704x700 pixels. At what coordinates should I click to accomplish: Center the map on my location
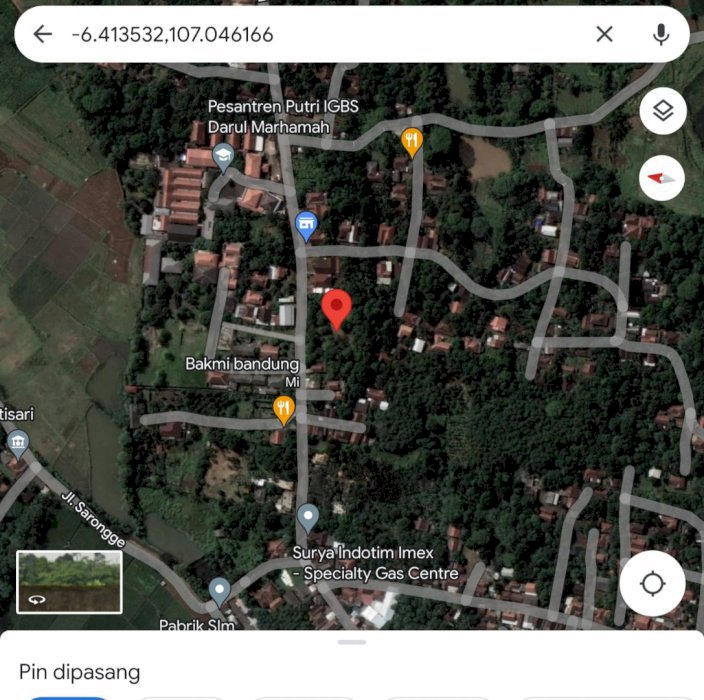pos(652,582)
